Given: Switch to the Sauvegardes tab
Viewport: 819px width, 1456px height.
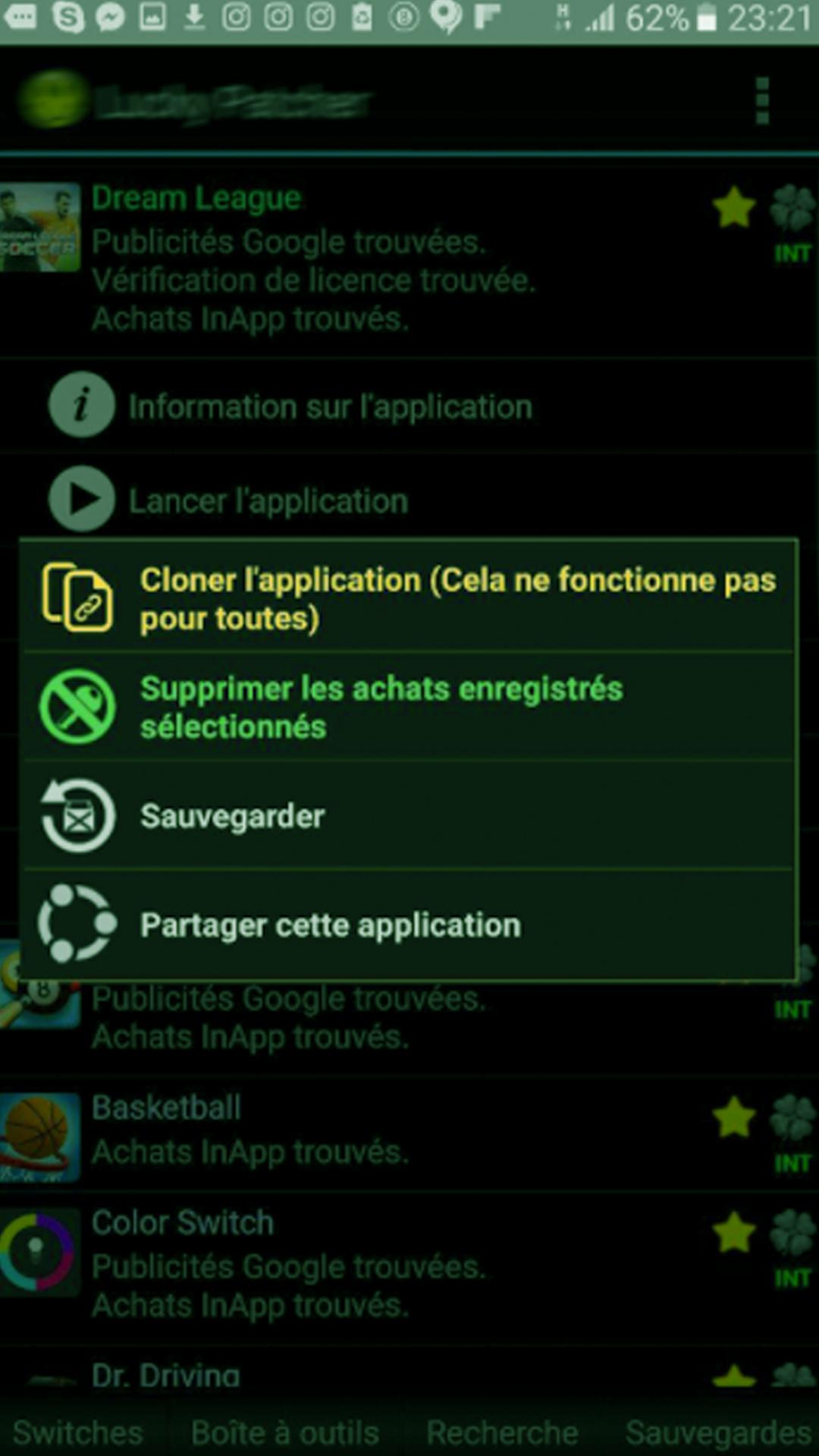Looking at the screenshot, I should (717, 1432).
